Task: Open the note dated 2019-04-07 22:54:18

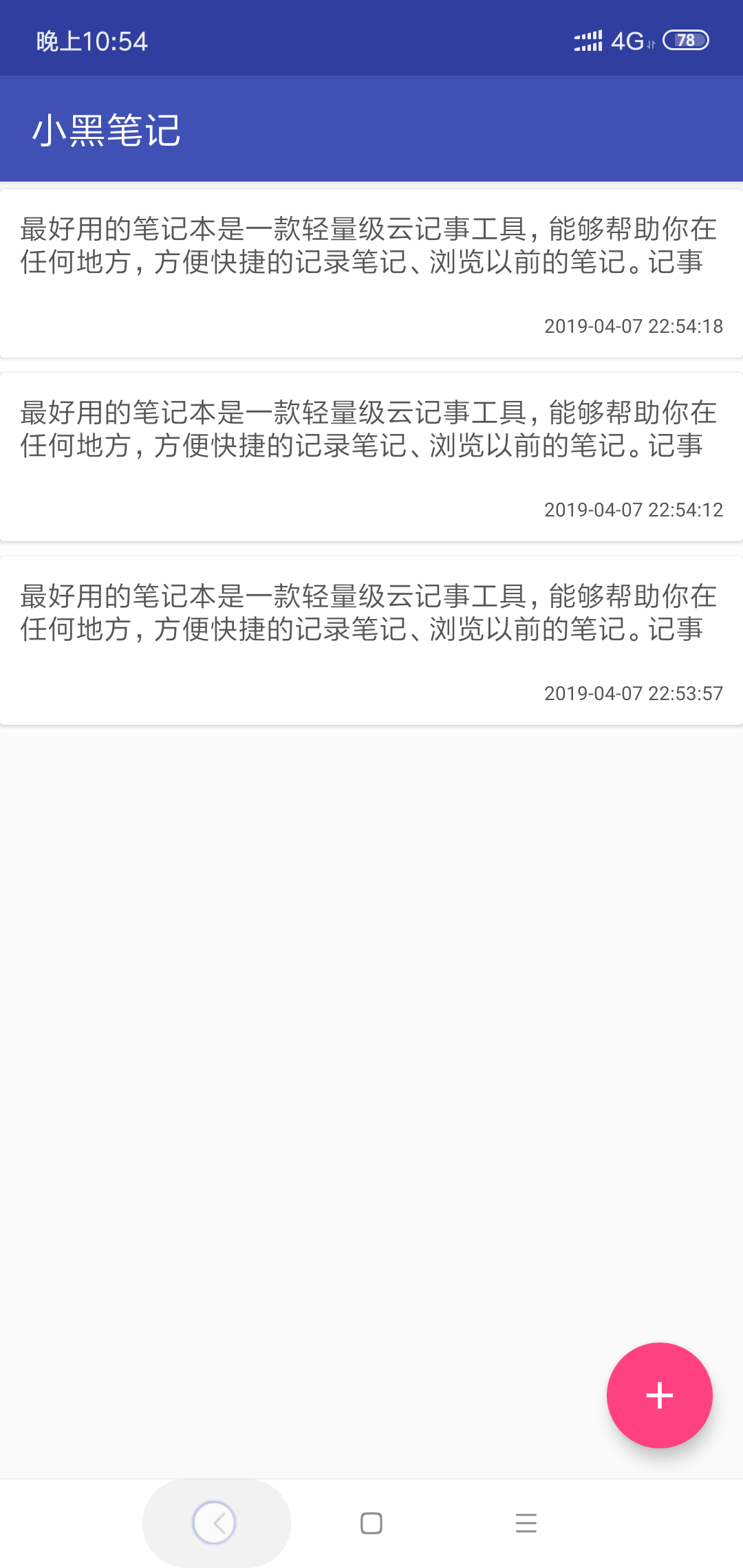Action: click(x=371, y=273)
